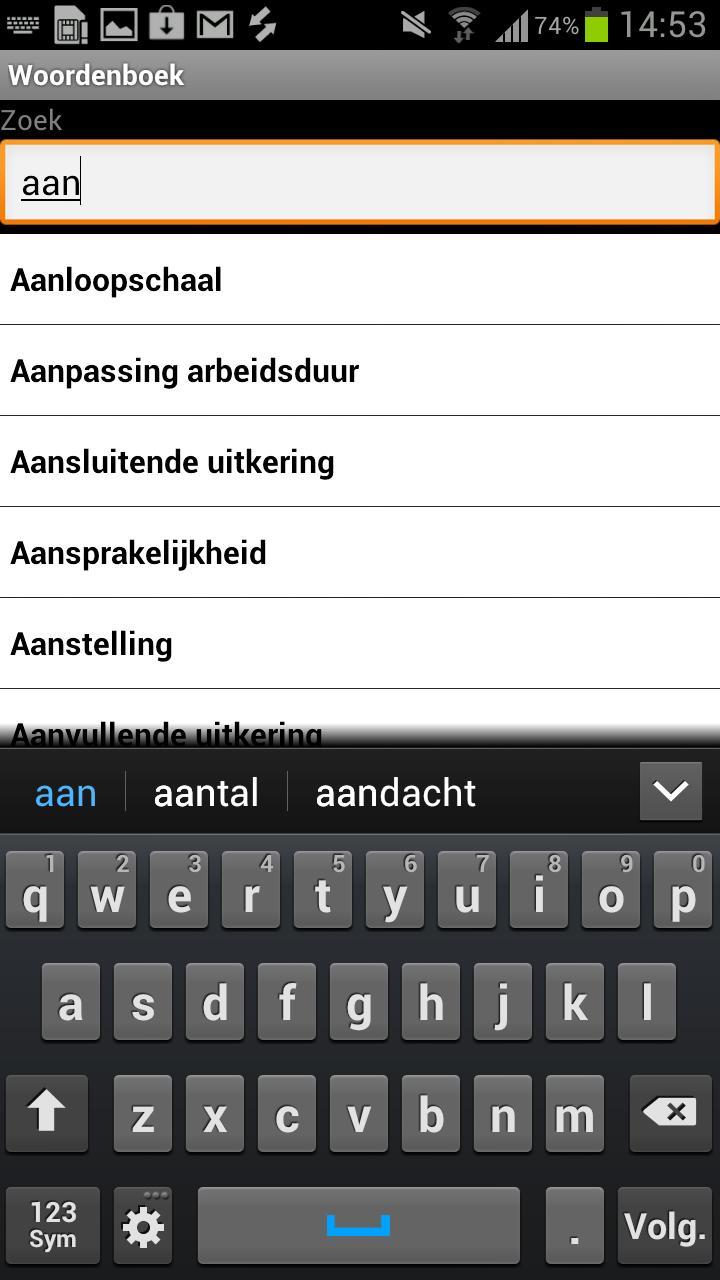Open the Aanloopschaal entry
Screen dimensions: 720x1280
click(x=360, y=280)
